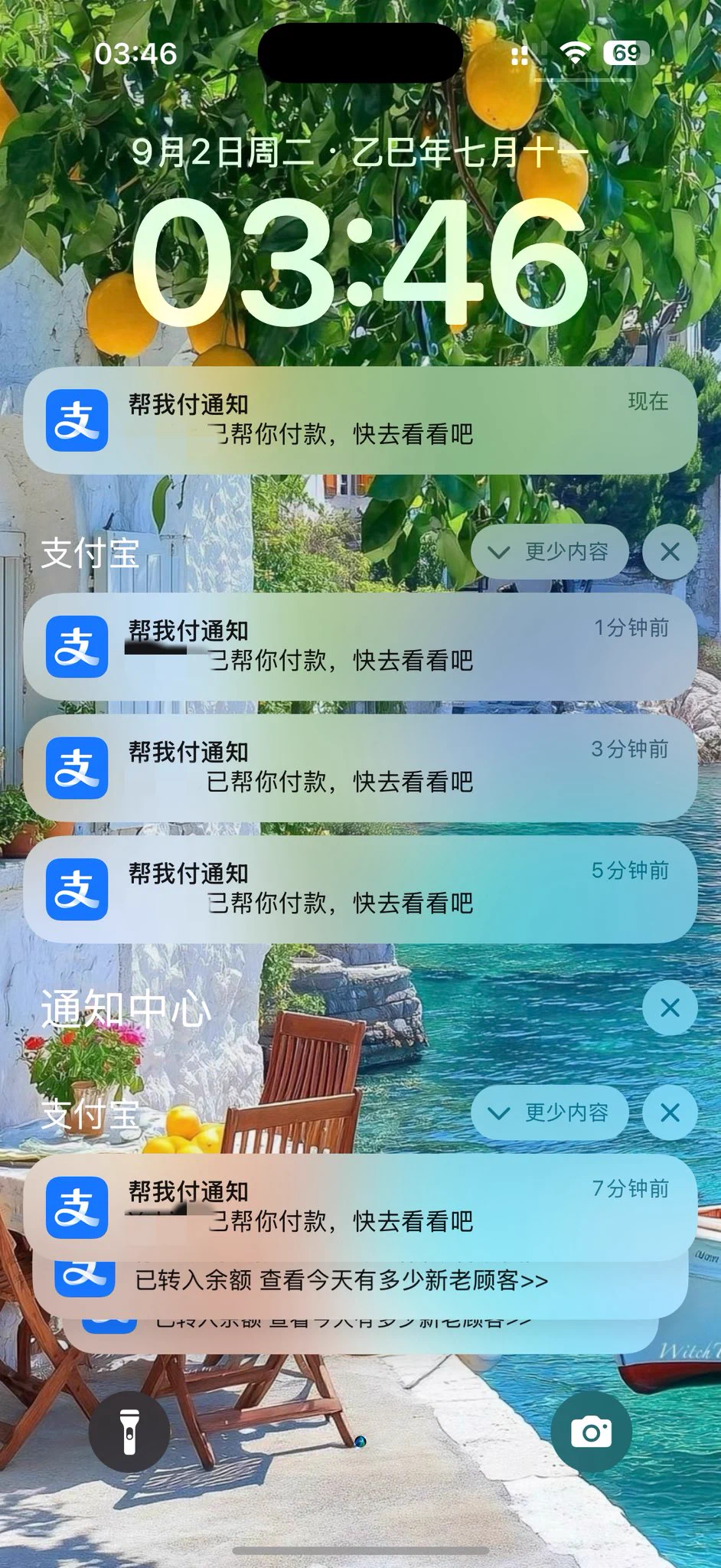Dismiss the lower 支付宝 notification group

click(x=670, y=1112)
